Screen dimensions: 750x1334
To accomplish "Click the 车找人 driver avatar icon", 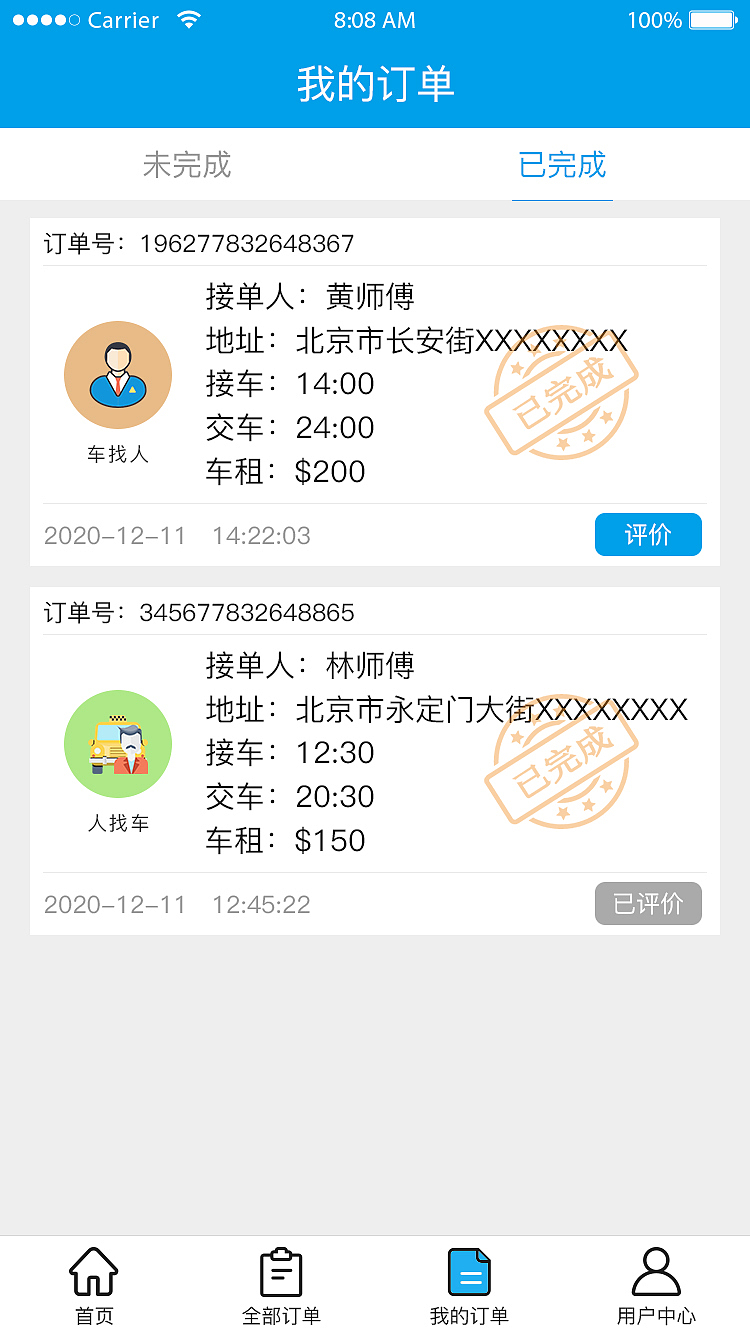I will (118, 374).
